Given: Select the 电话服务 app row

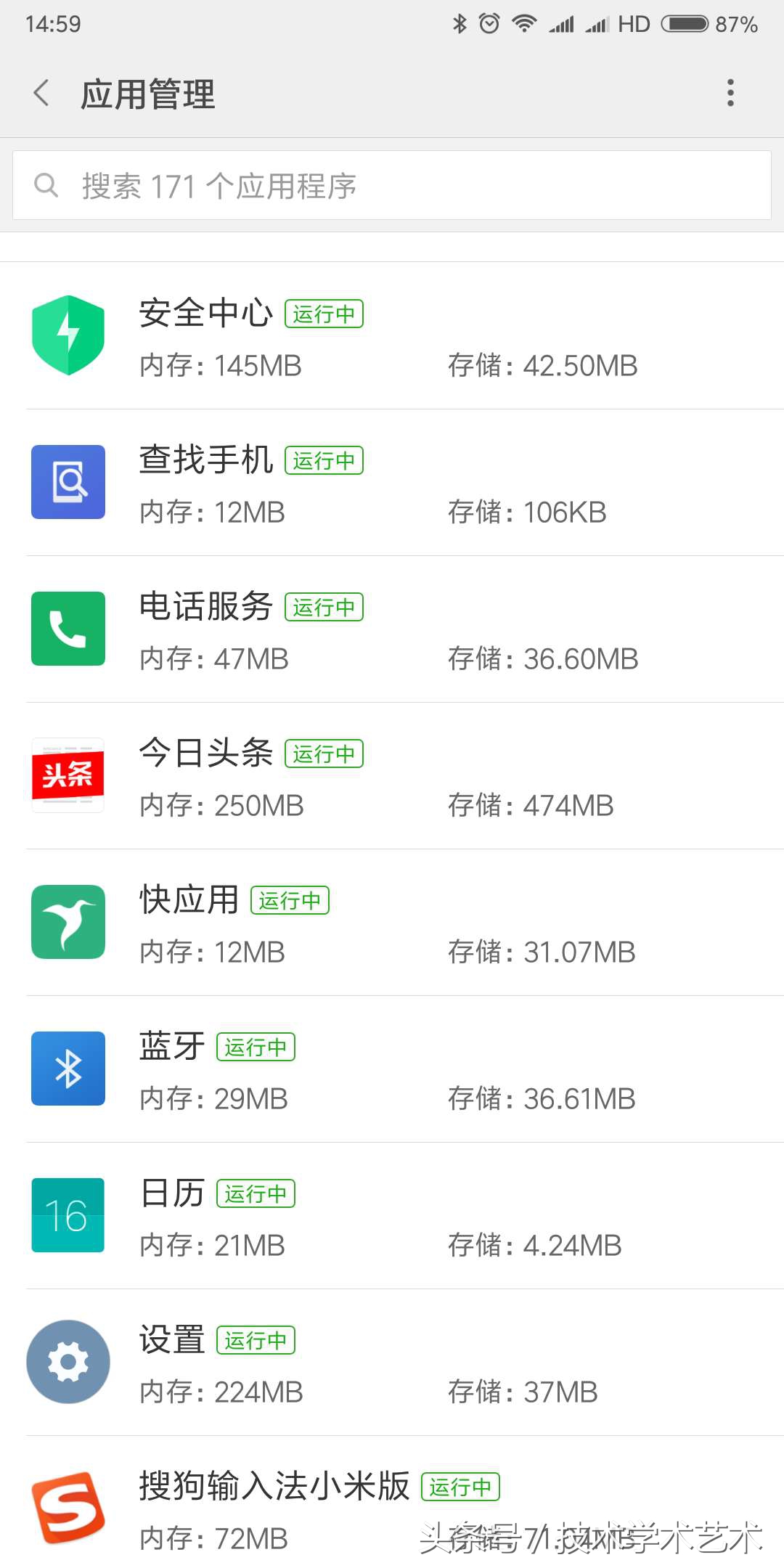Looking at the screenshot, I should (392, 629).
